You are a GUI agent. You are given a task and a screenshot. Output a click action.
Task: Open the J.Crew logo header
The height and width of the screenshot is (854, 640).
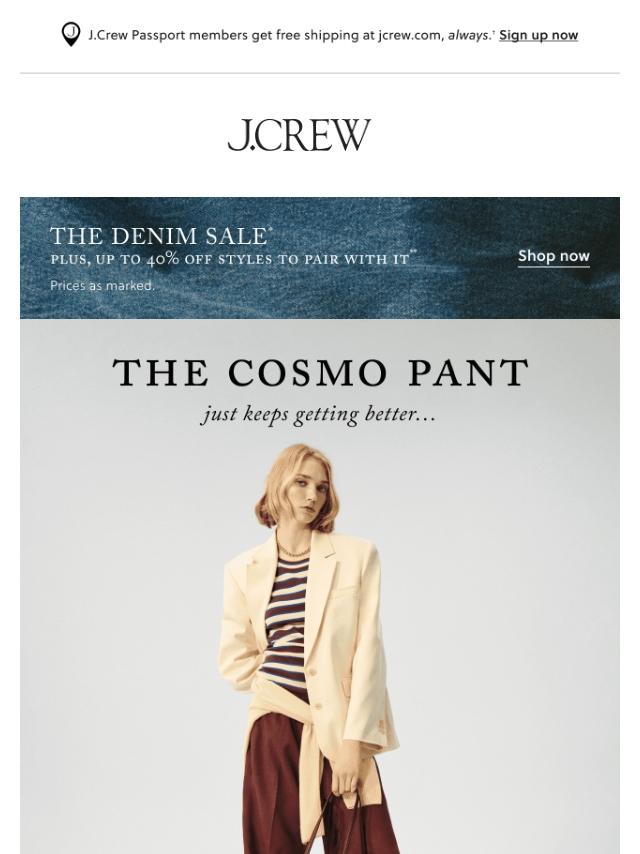tap(299, 135)
